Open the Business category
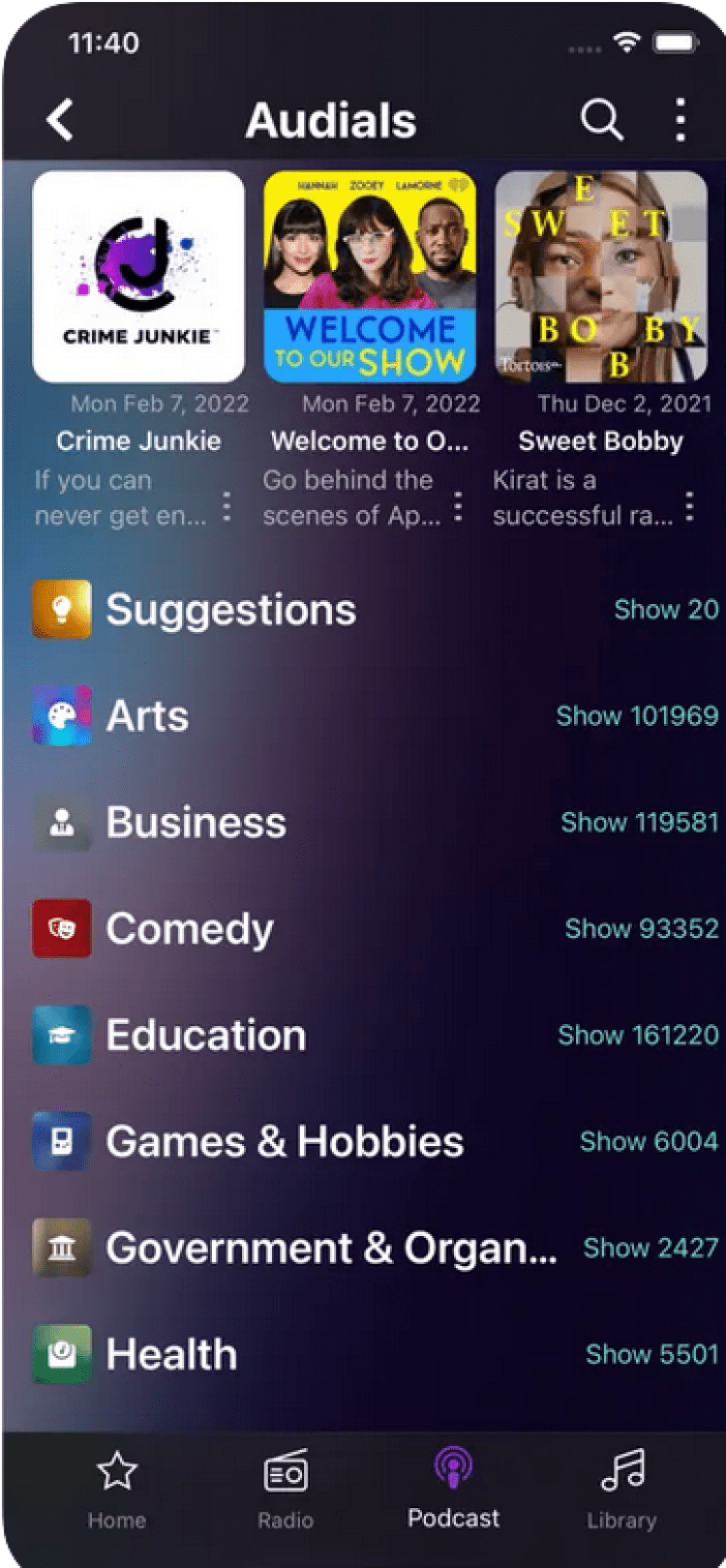Viewport: 726px width, 1568px height. 196,823
